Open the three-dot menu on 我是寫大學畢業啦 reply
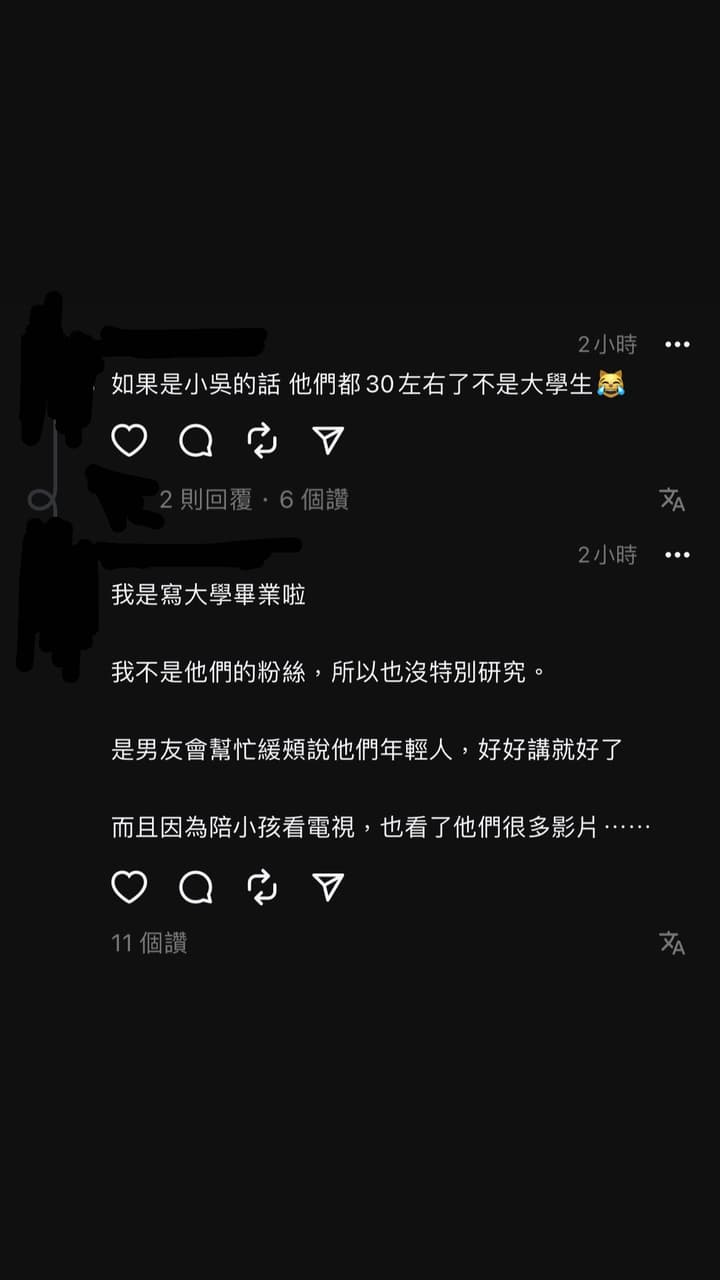Viewport: 720px width, 1280px height. pyautogui.click(x=677, y=555)
